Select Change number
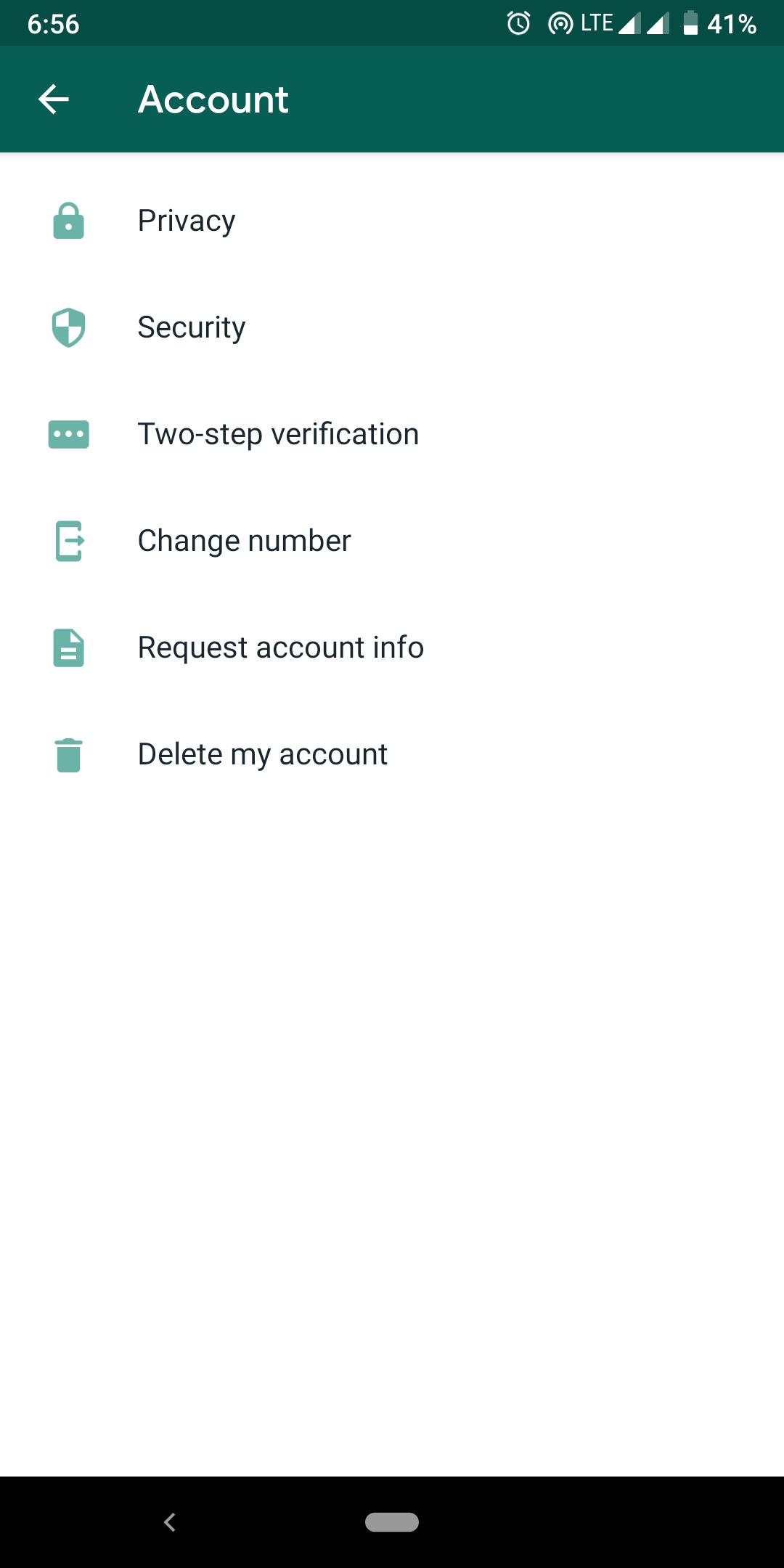 coord(392,541)
